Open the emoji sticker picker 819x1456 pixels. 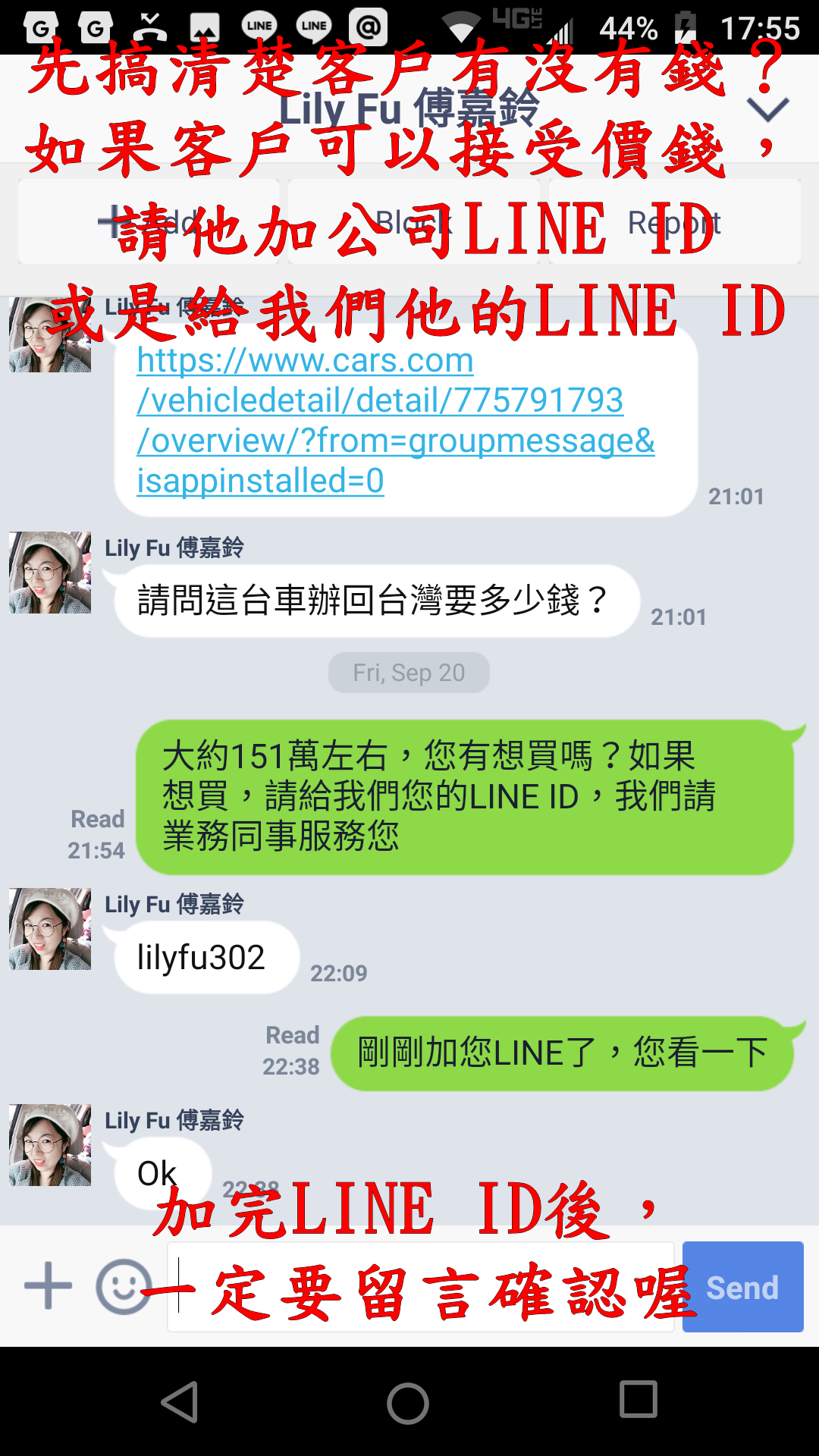pos(124,1286)
